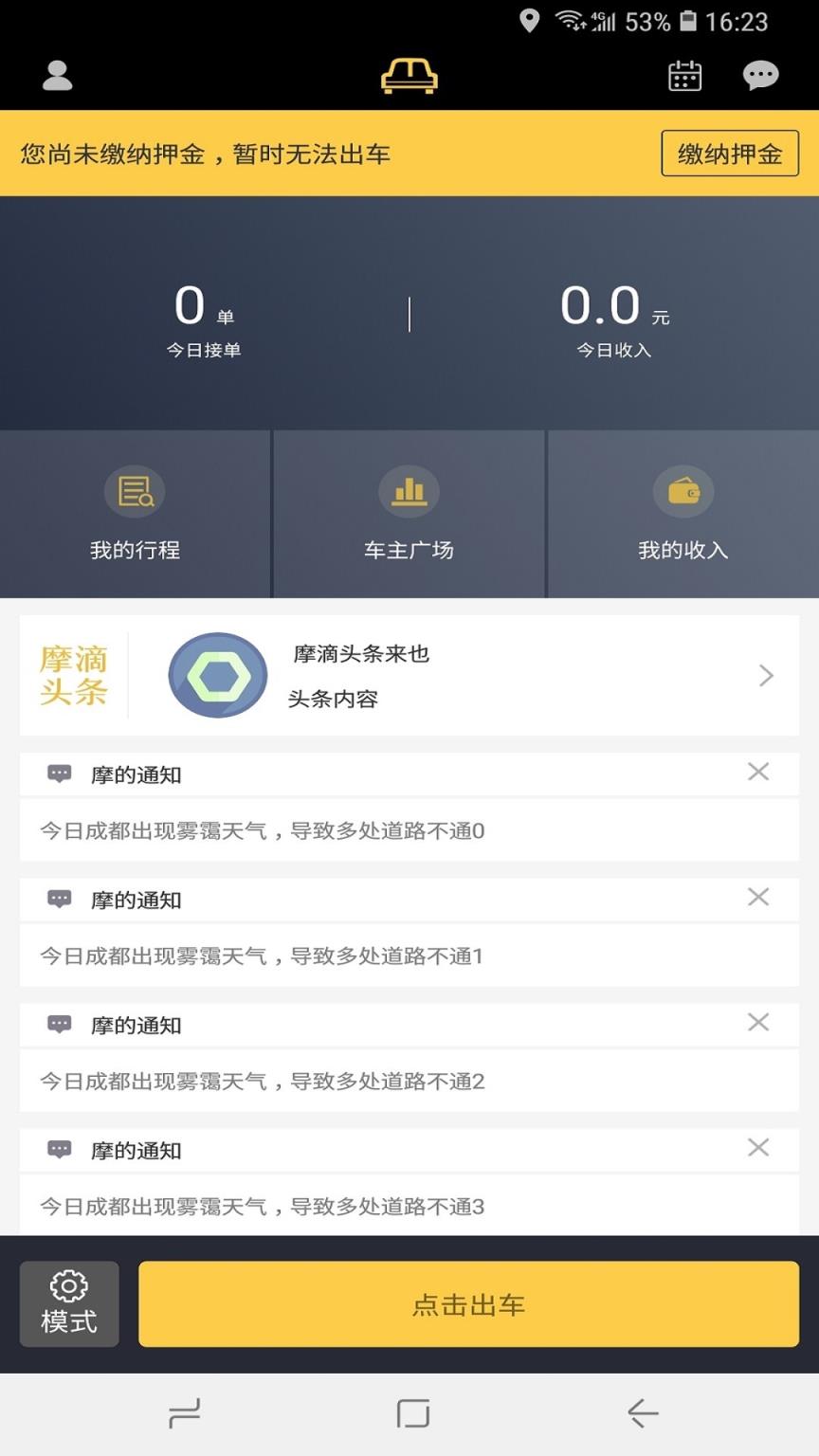Viewport: 819px width, 1456px height.
Task: Open the headline 摩滴头条来也
Action: tap(360, 653)
